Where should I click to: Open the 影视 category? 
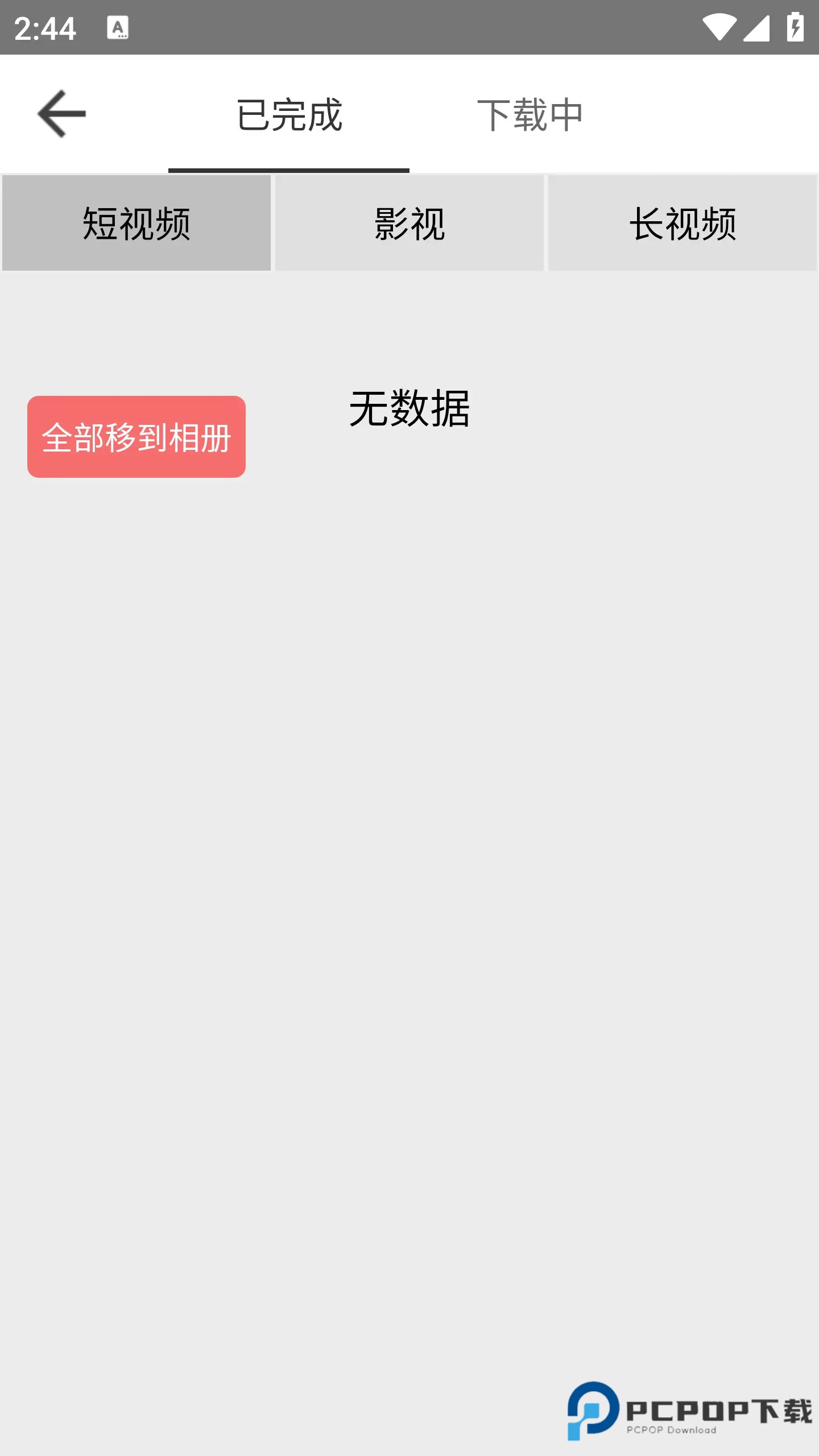409,223
